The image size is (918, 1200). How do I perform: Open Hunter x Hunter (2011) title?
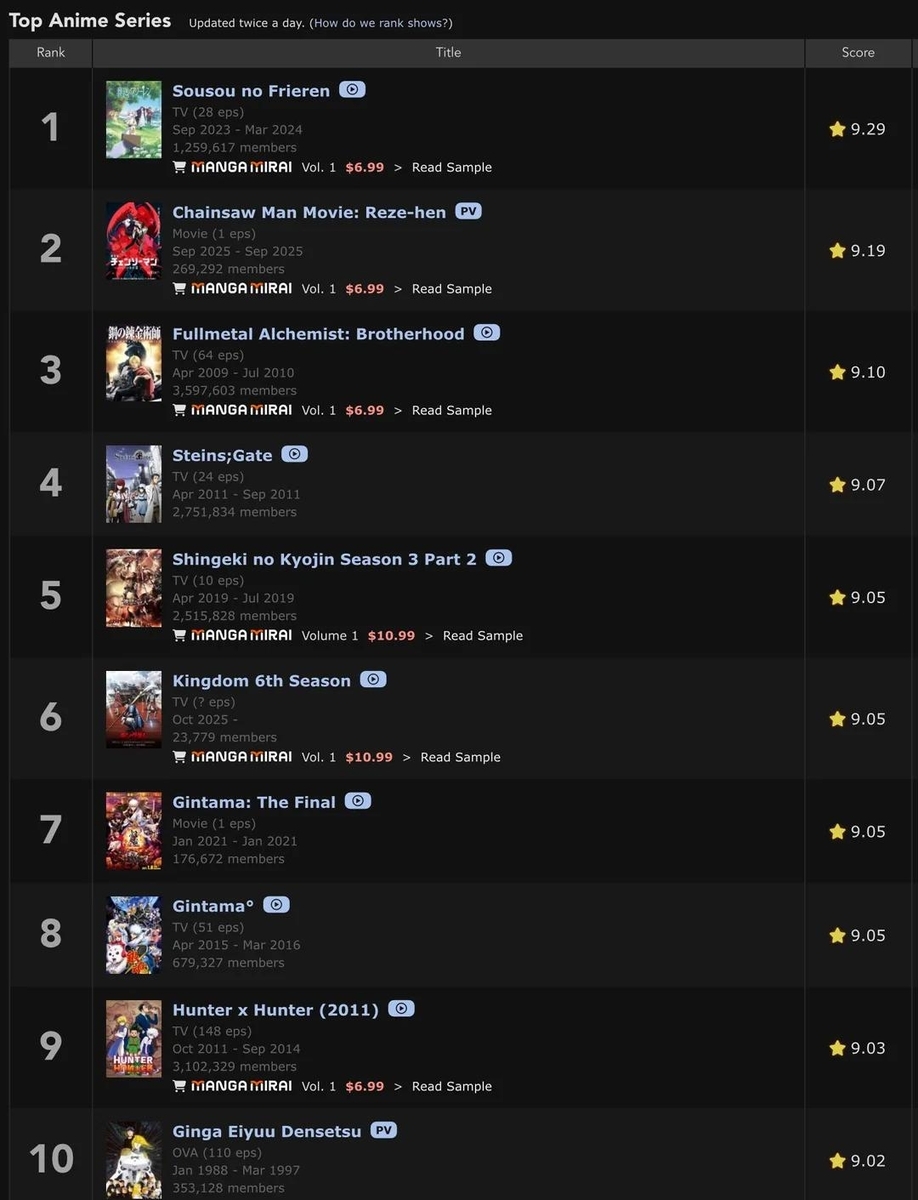(275, 1010)
